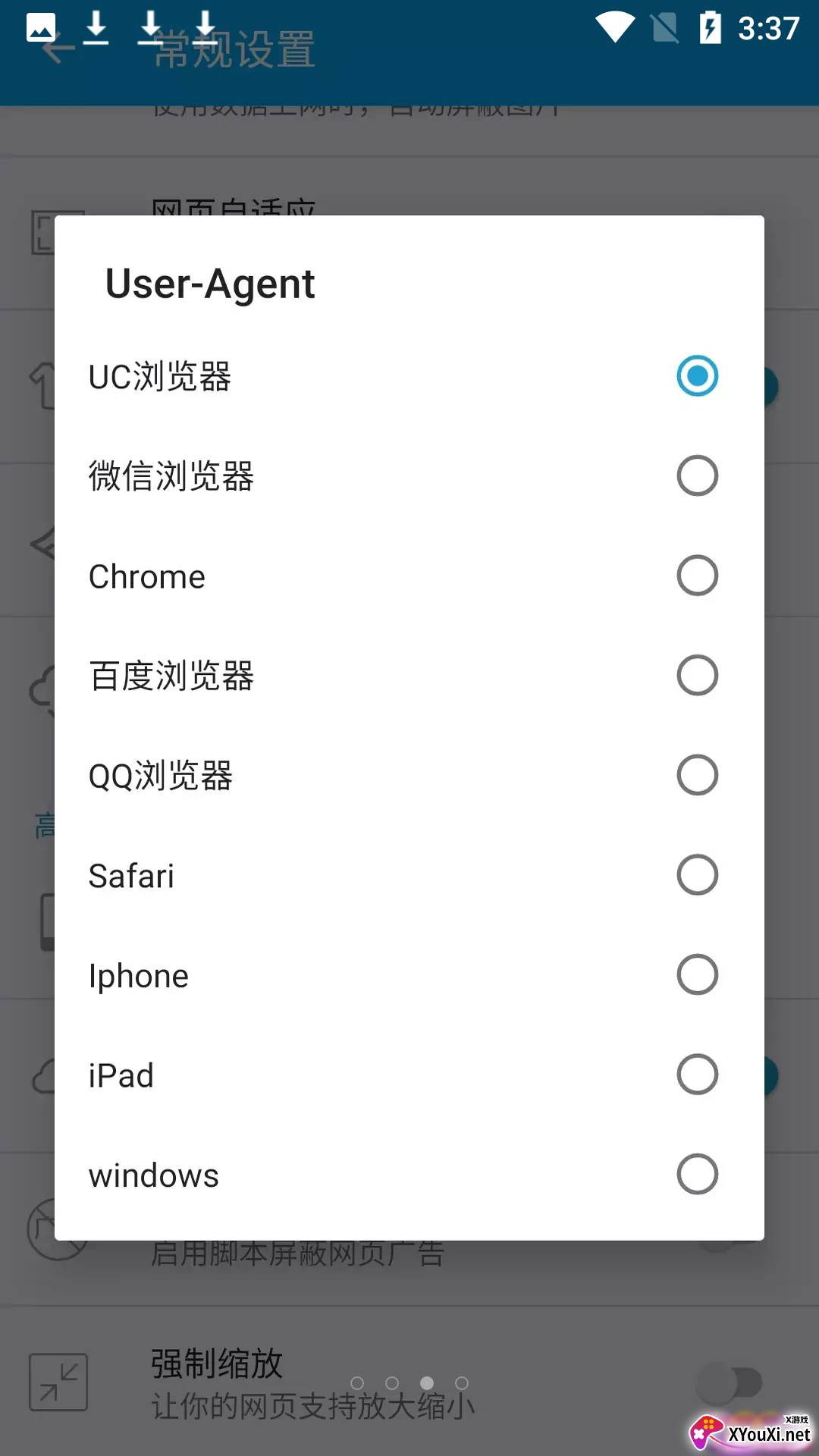Select the Chrome option
This screenshot has height=1456, width=819.
409,576
